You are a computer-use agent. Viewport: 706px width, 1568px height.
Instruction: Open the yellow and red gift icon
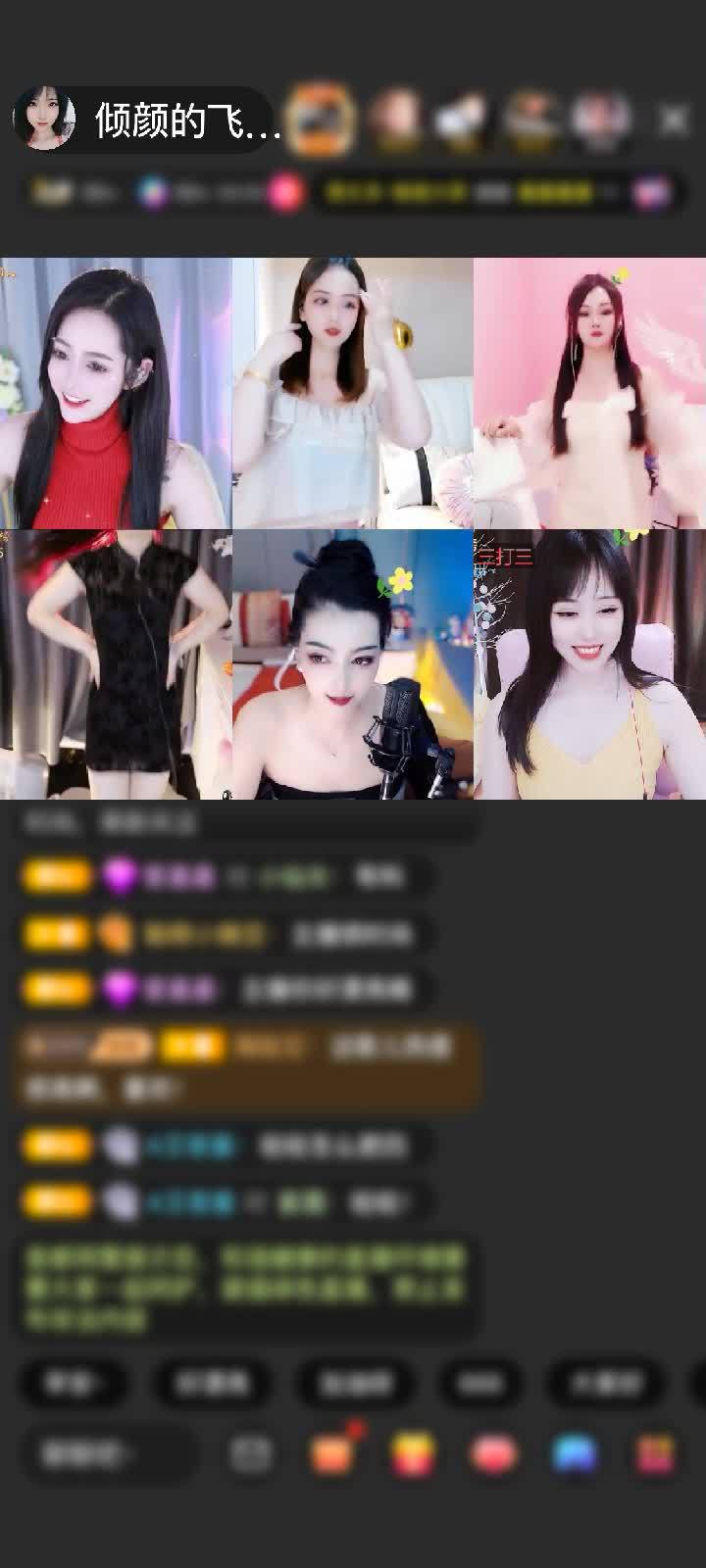click(x=413, y=1454)
